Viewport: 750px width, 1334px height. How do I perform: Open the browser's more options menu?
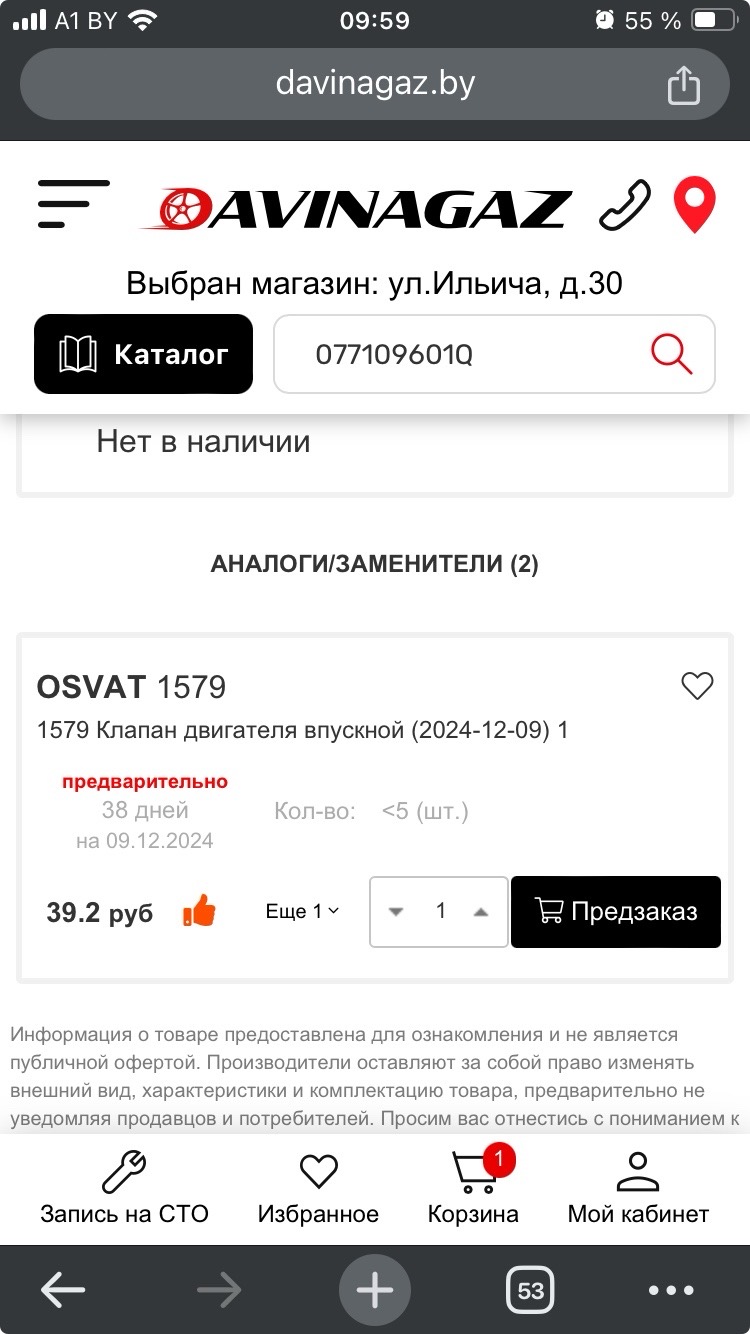[671, 1291]
